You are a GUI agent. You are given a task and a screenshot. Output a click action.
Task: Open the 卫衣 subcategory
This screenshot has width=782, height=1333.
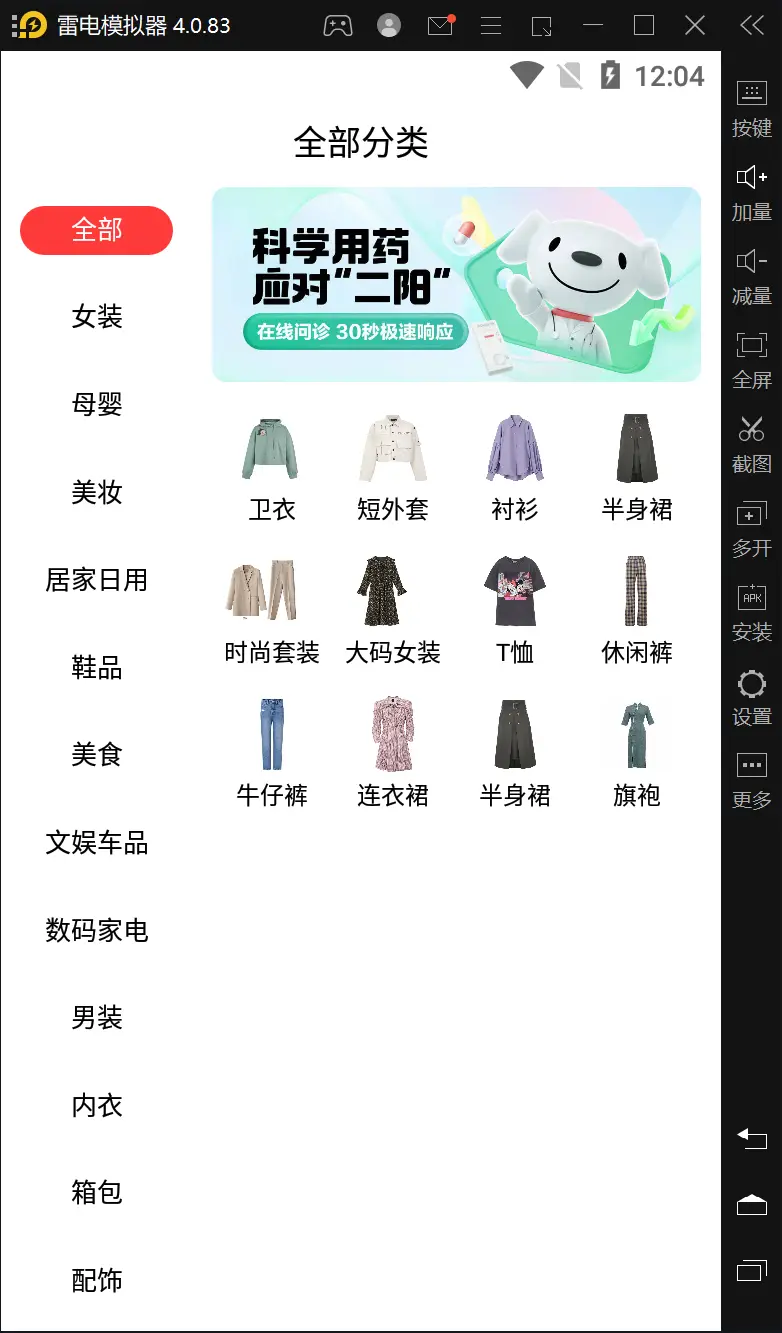(272, 468)
